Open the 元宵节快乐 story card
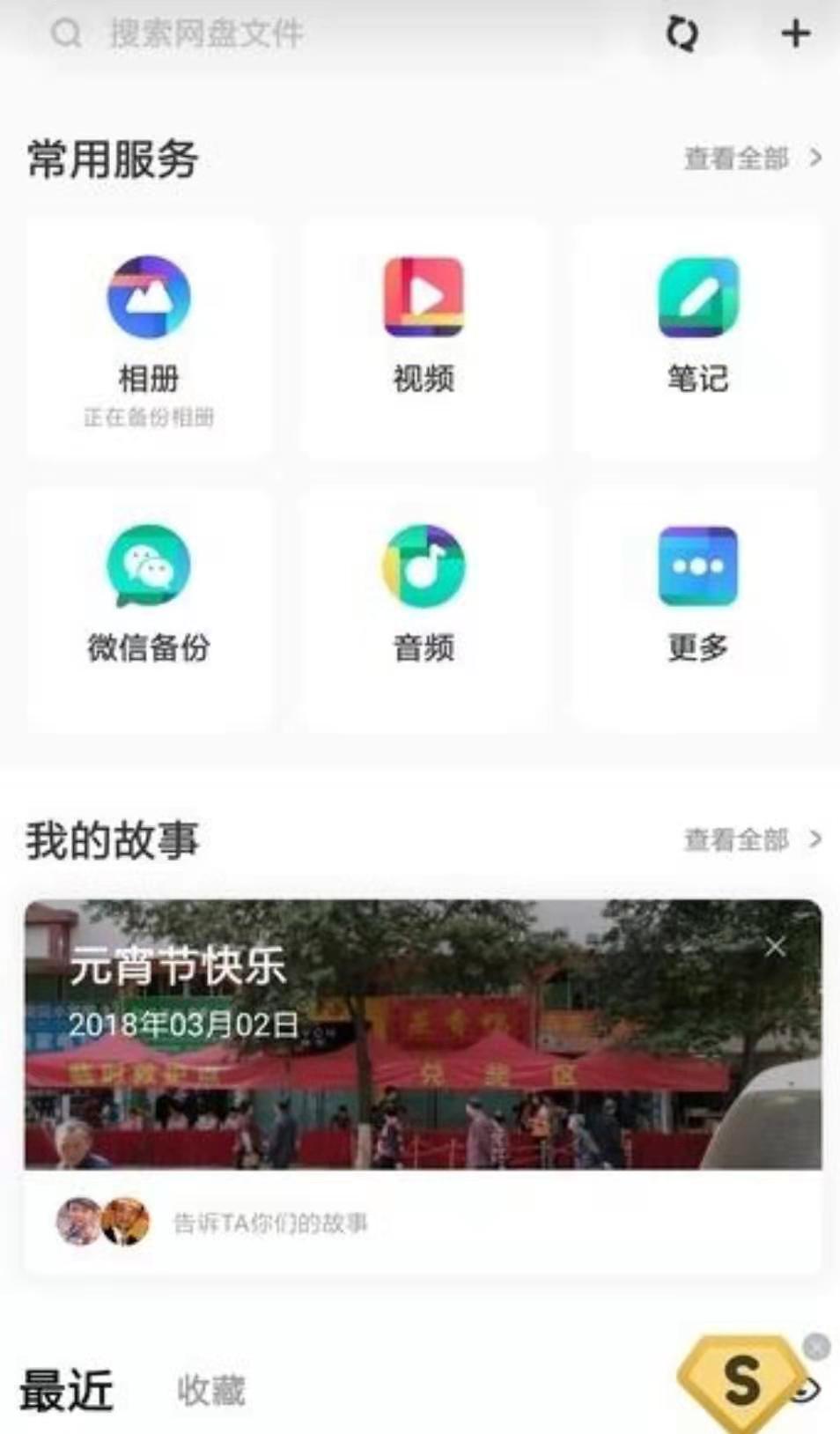Viewport: 840px width, 1434px height. [423, 1057]
